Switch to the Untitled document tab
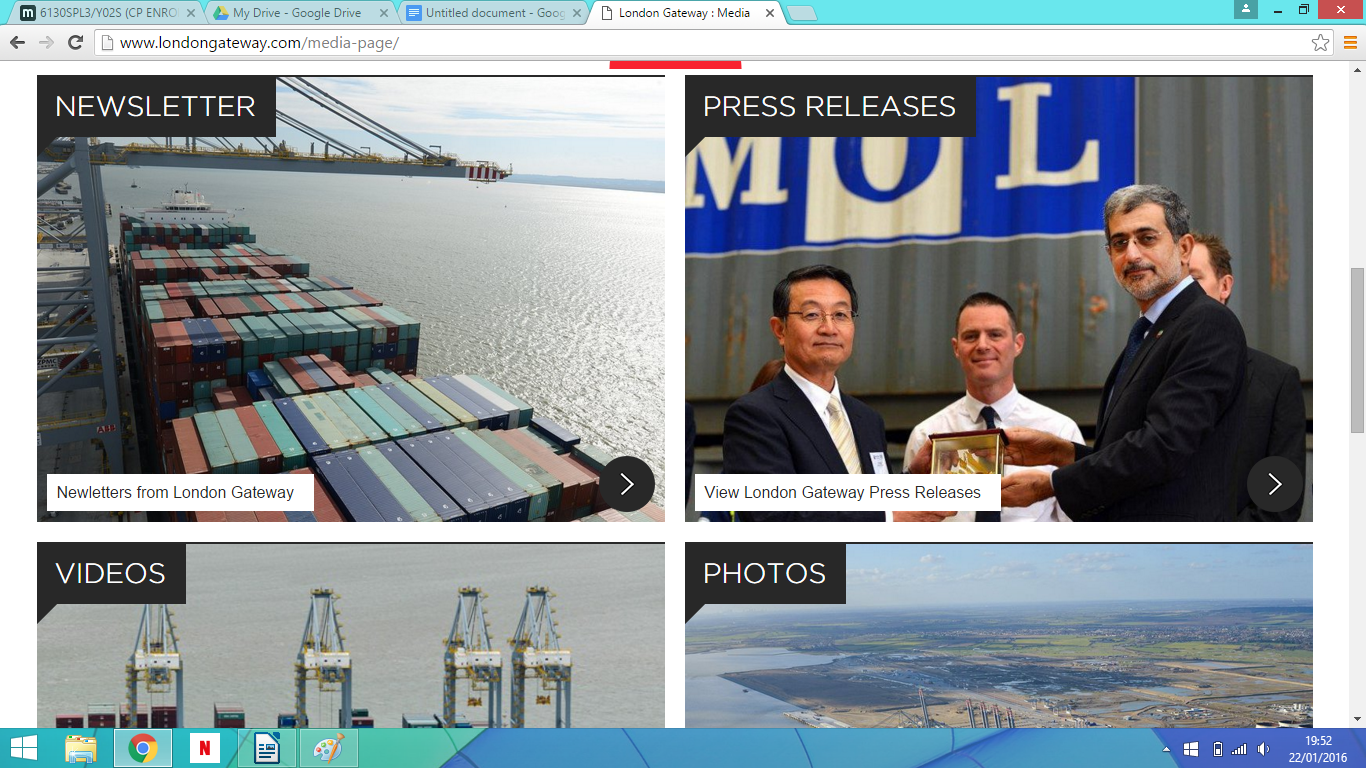The height and width of the screenshot is (768, 1366). (x=490, y=13)
